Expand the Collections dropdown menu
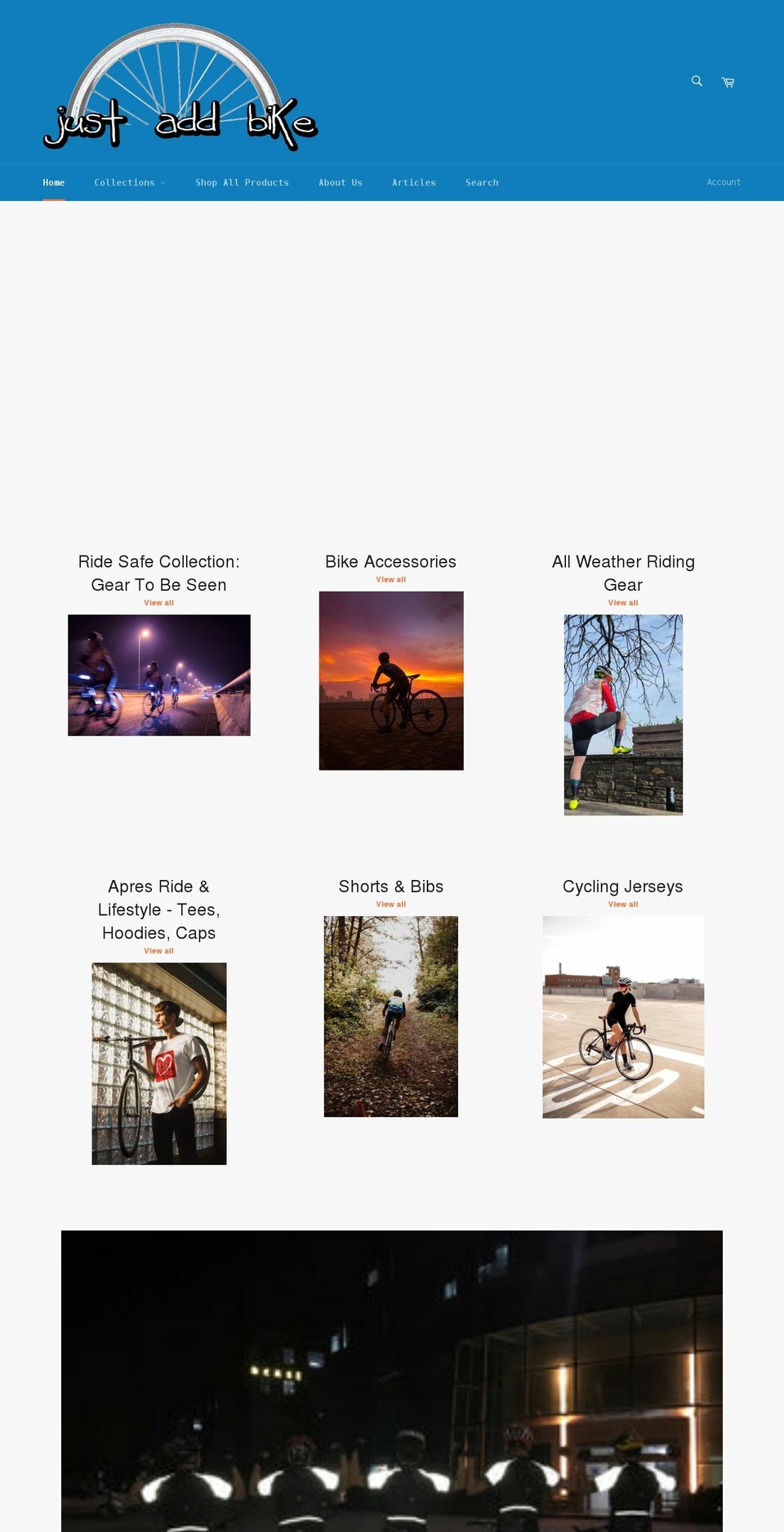Viewport: 784px width, 1532px height. 125,182
